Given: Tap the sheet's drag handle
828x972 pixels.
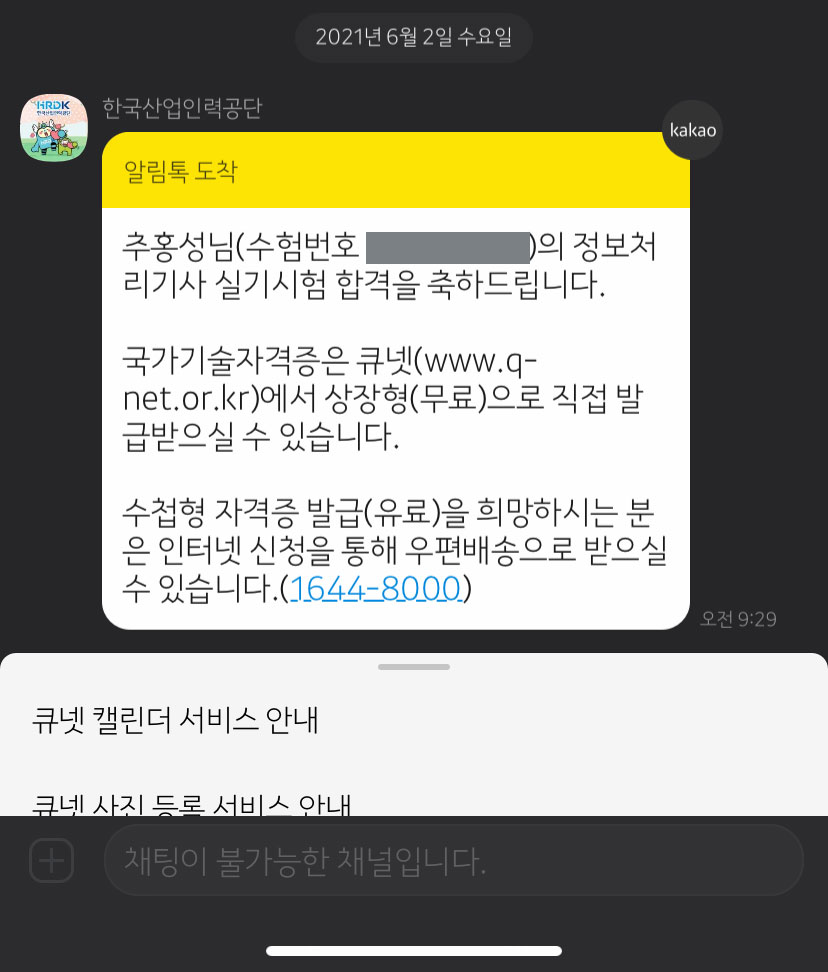Looking at the screenshot, I should tap(414, 666).
